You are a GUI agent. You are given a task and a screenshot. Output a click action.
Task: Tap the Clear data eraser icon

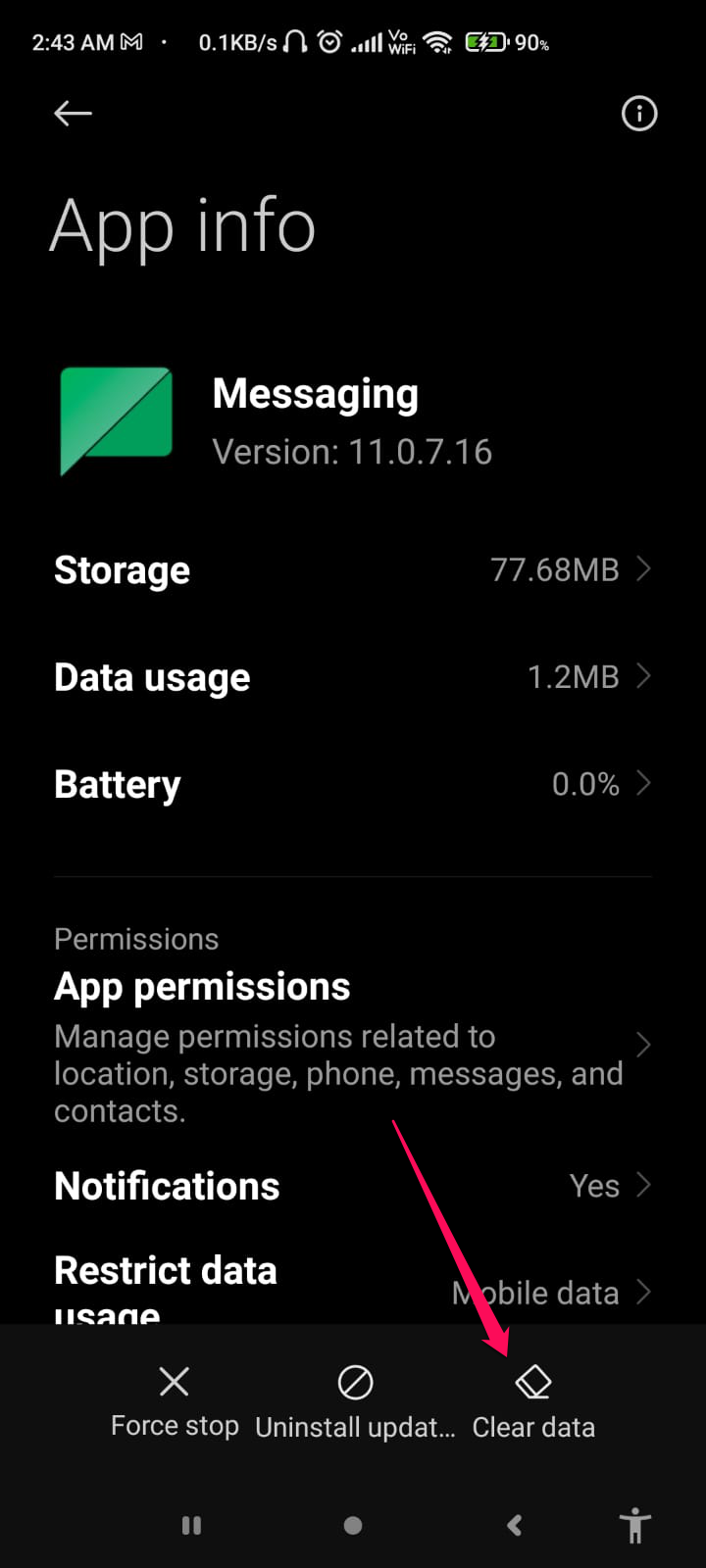tap(533, 1381)
